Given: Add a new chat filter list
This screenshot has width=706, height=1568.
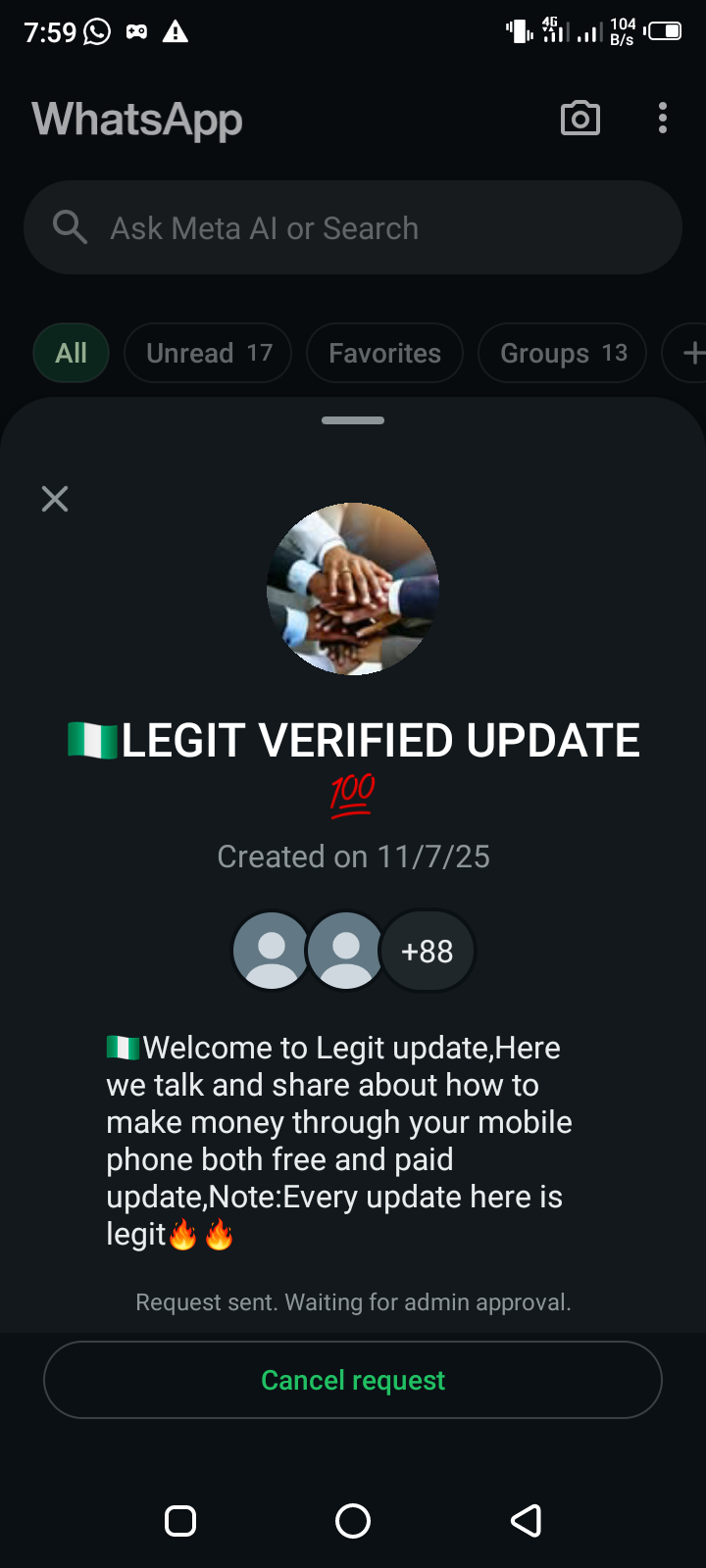Looking at the screenshot, I should click(690, 353).
